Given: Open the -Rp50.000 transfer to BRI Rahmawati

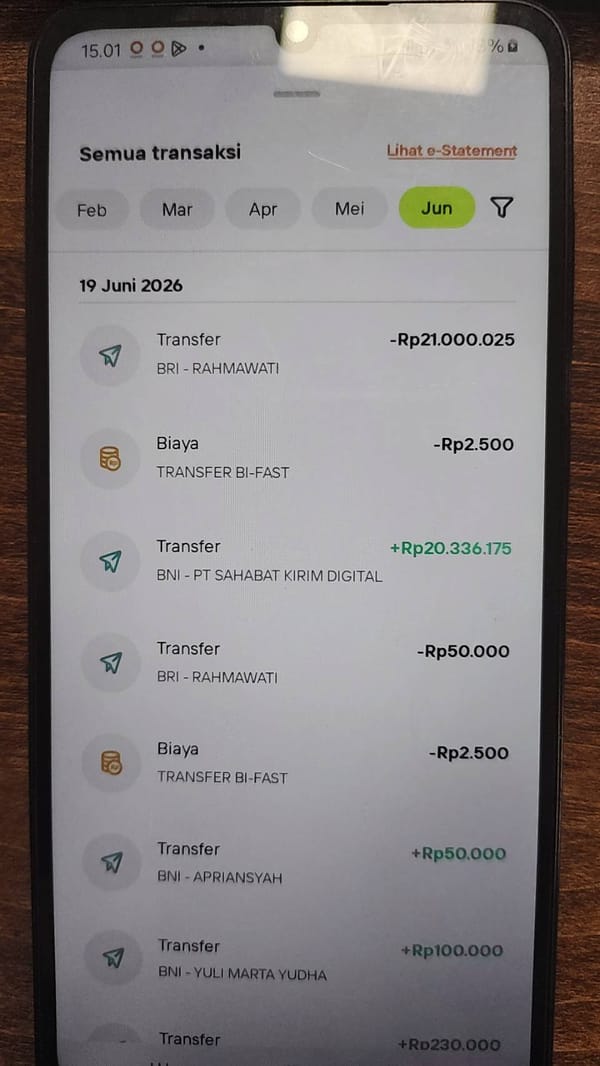Looking at the screenshot, I should tap(297, 663).
